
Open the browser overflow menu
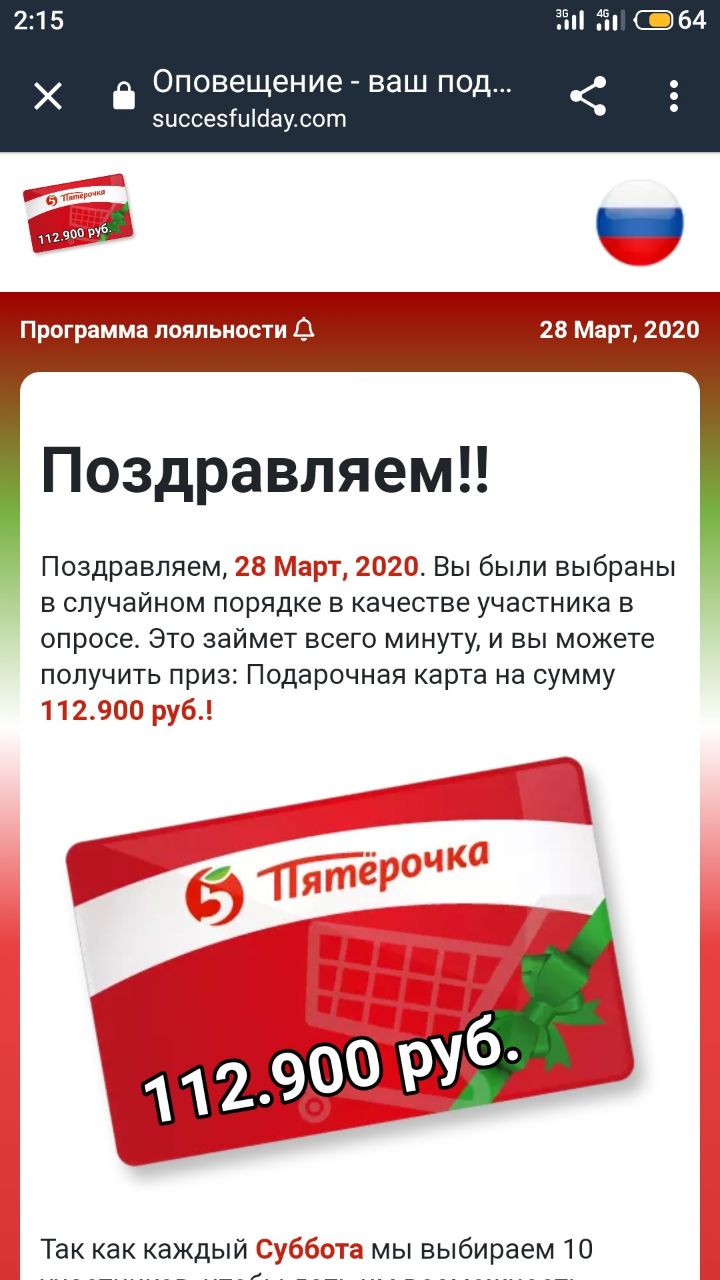[674, 97]
